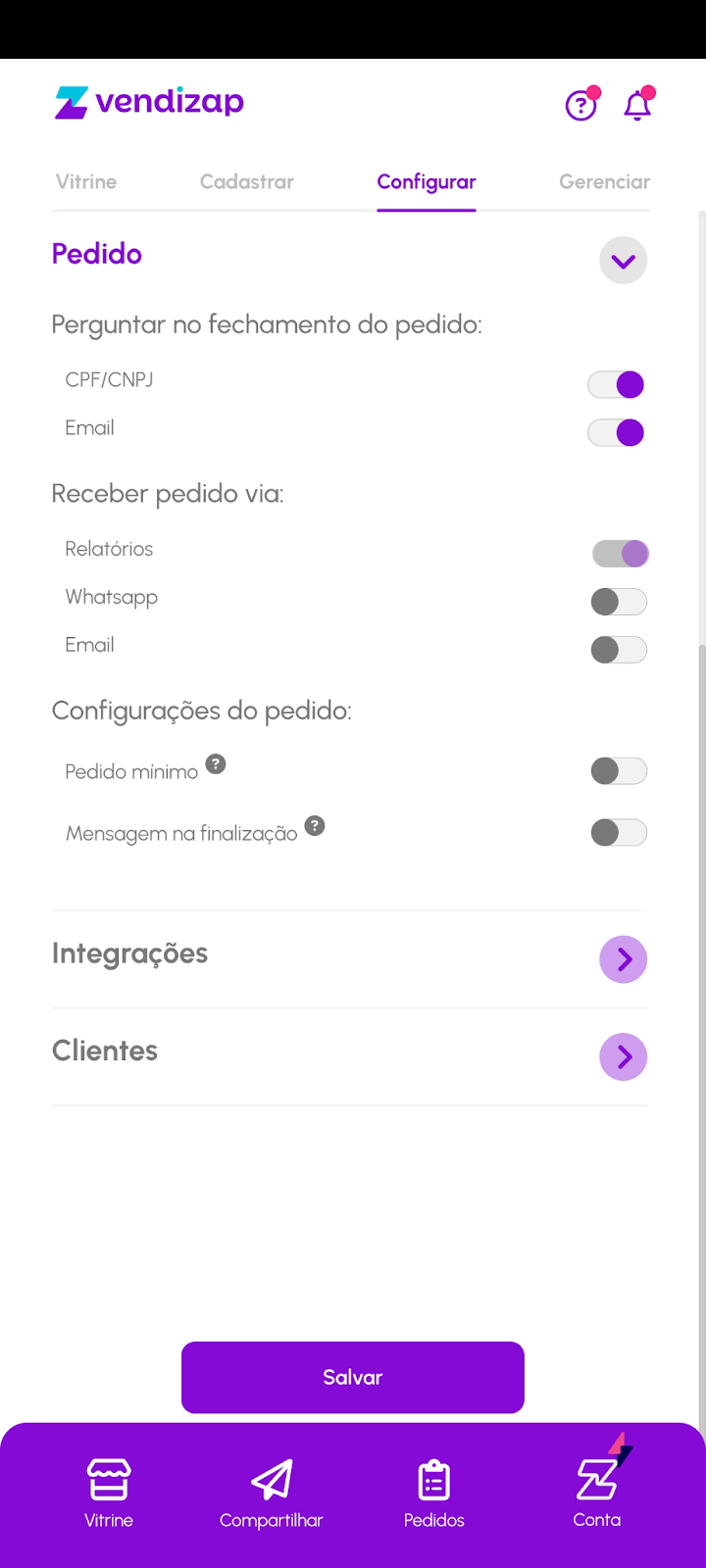The width and height of the screenshot is (706, 1568).
Task: Enable receiving orders via Email
Action: (x=619, y=650)
